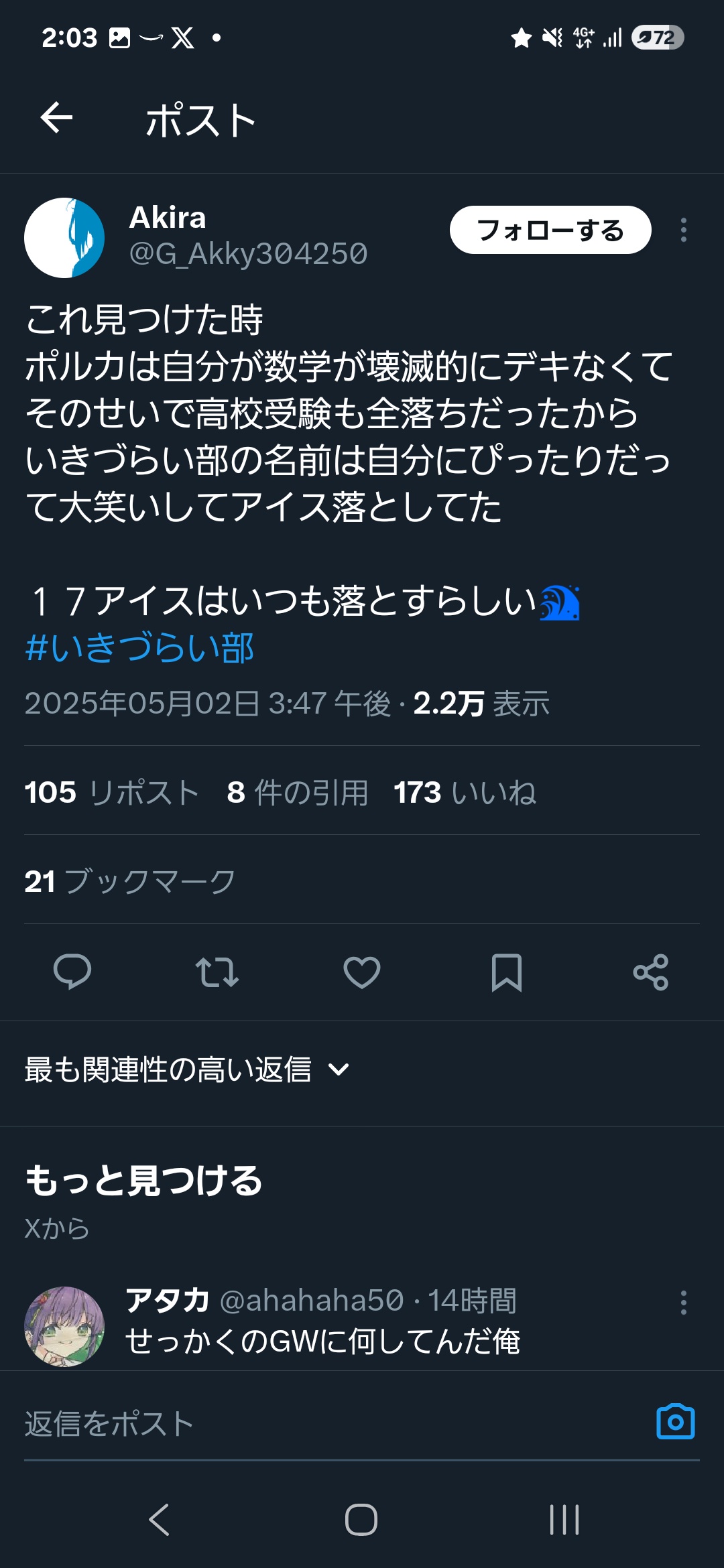Attach a photo with the camera icon

tap(675, 1422)
